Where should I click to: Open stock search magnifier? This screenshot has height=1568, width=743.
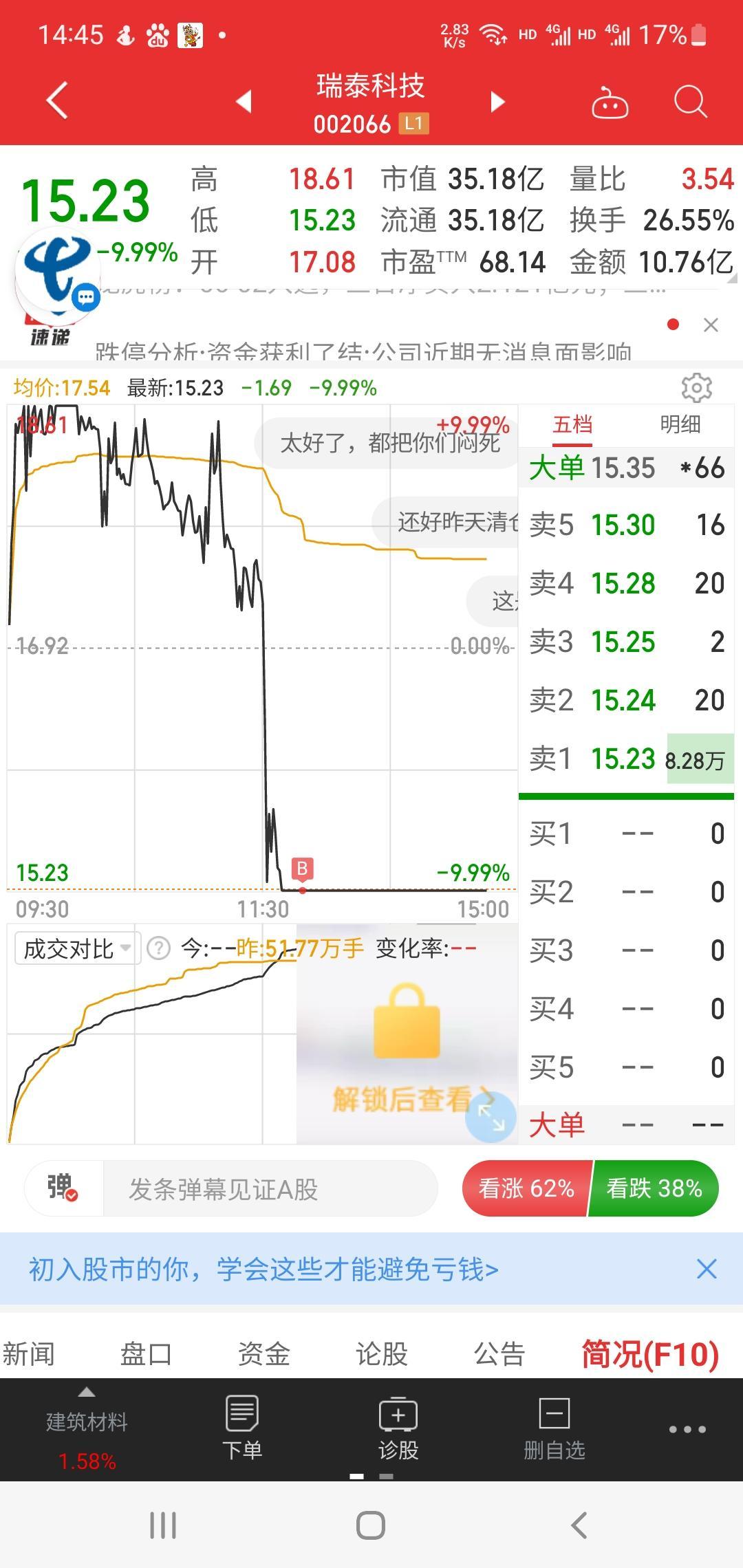(691, 102)
